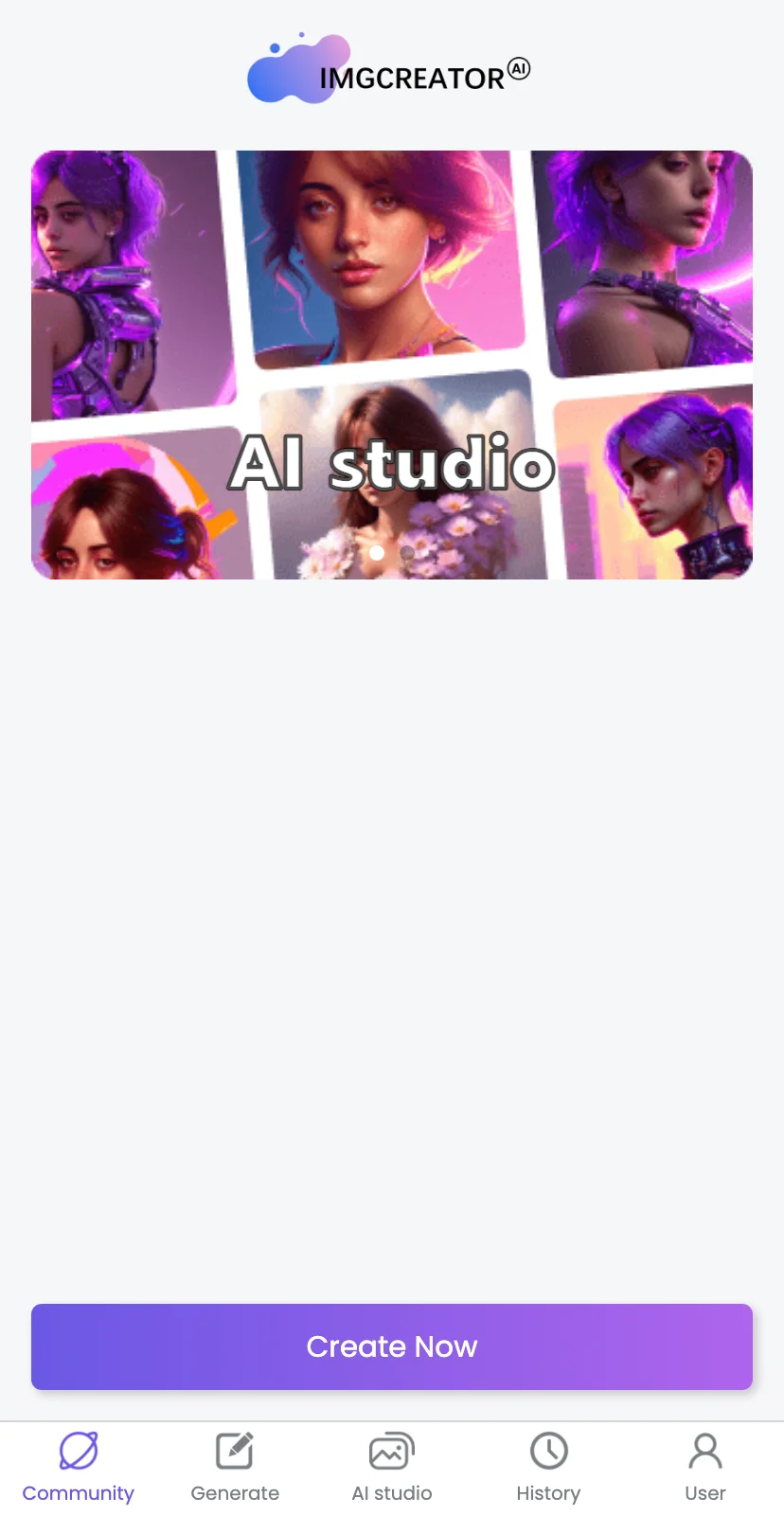This screenshot has height=1515, width=784.
Task: Switch to the Community tab
Action: coord(78,1468)
